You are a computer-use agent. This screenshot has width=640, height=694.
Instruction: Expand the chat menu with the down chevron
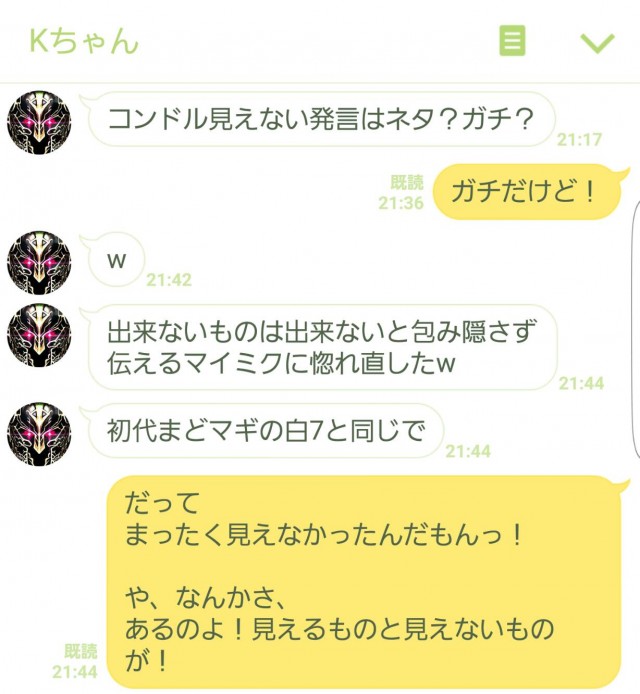coord(597,42)
